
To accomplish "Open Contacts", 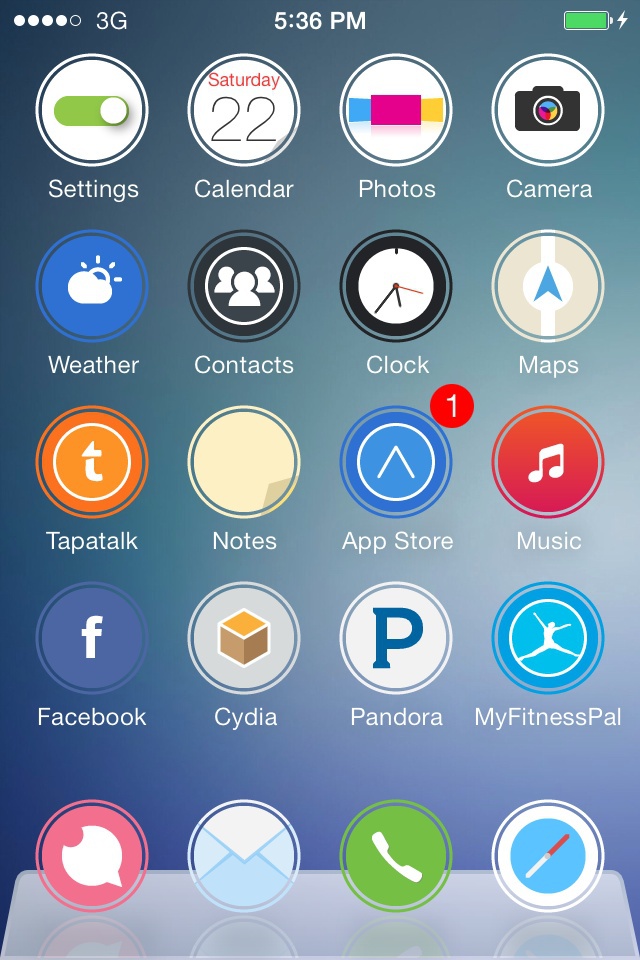I will [244, 286].
